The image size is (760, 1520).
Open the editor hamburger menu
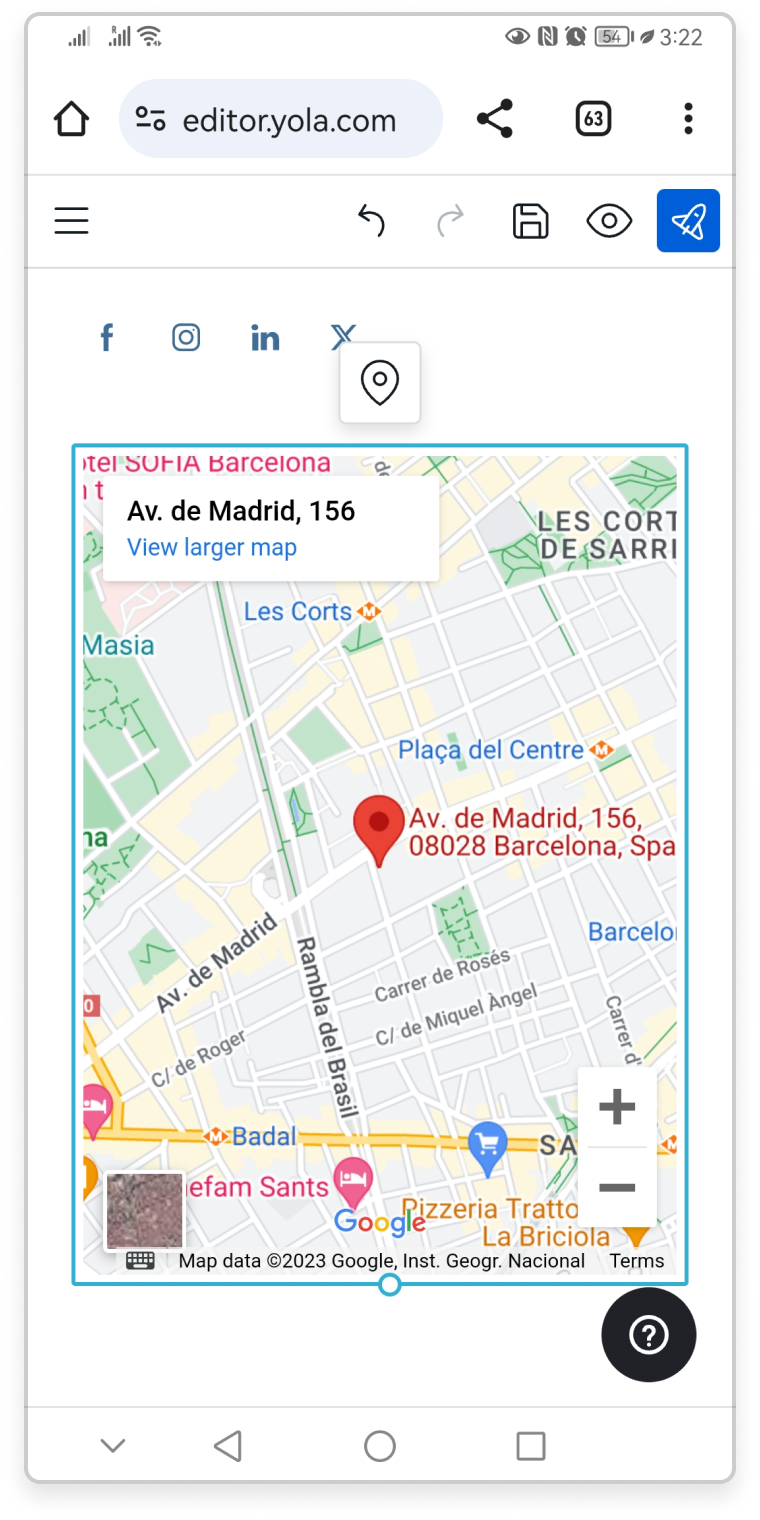point(71,221)
